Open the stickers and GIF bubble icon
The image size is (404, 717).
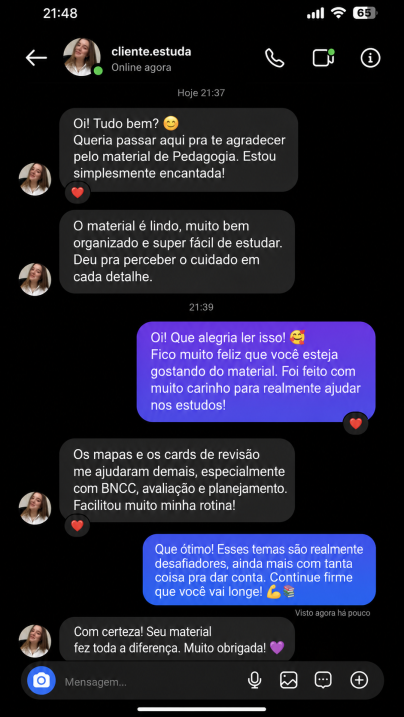click(x=323, y=680)
